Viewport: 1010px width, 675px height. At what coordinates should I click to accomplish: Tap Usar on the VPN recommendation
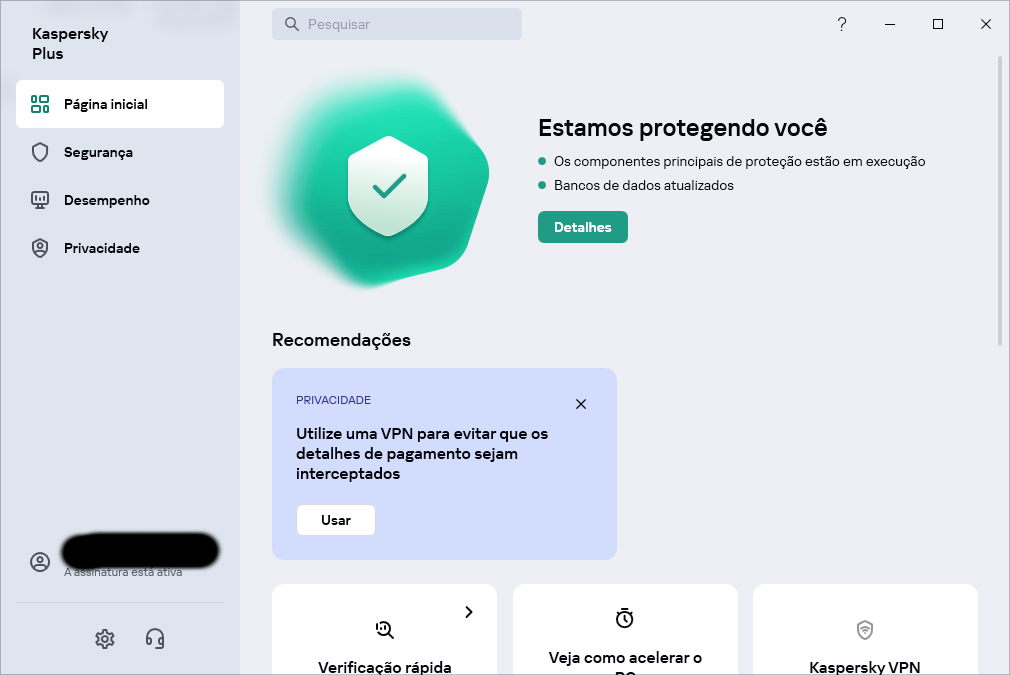(x=336, y=520)
